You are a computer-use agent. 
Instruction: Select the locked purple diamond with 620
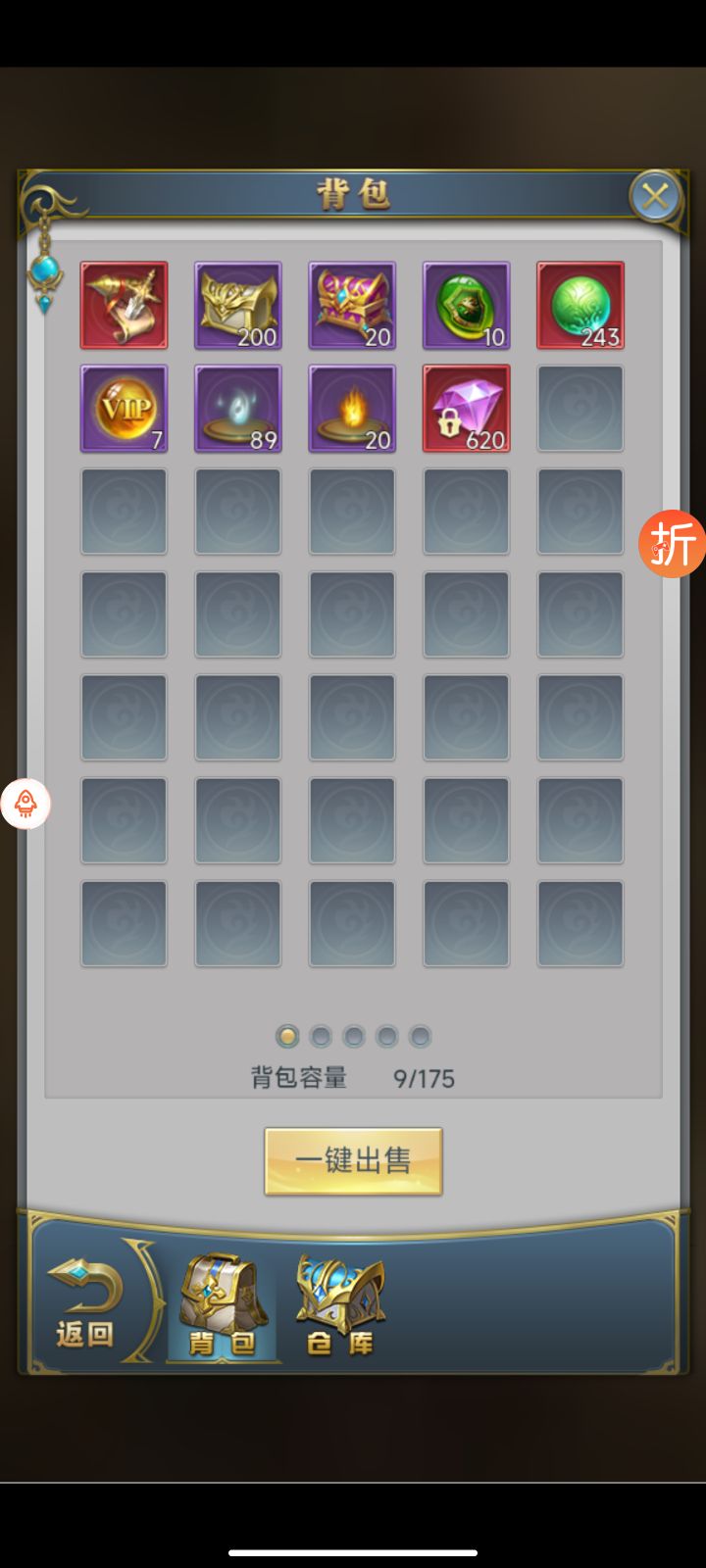[466, 409]
